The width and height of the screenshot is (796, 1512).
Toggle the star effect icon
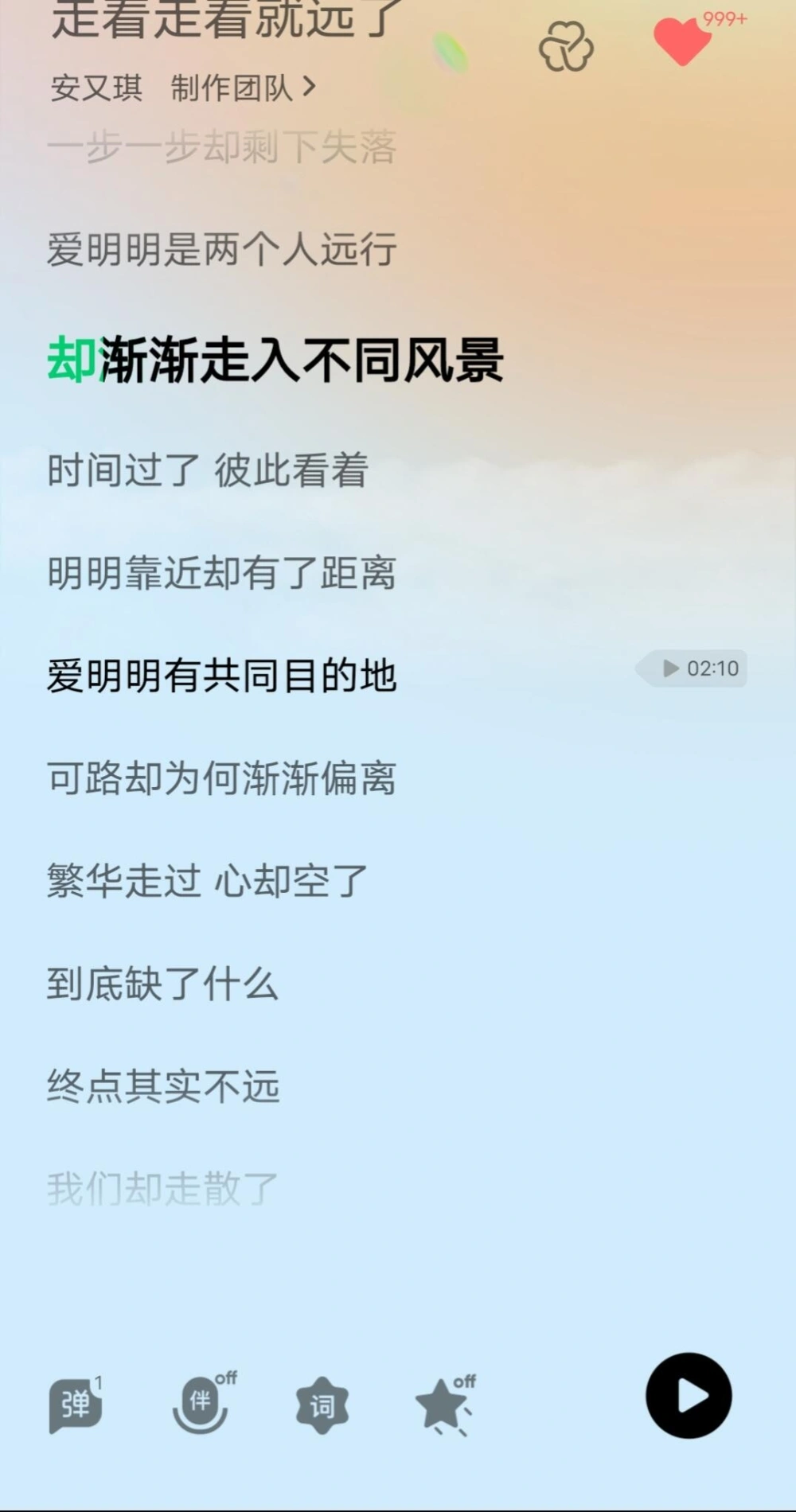[444, 1405]
